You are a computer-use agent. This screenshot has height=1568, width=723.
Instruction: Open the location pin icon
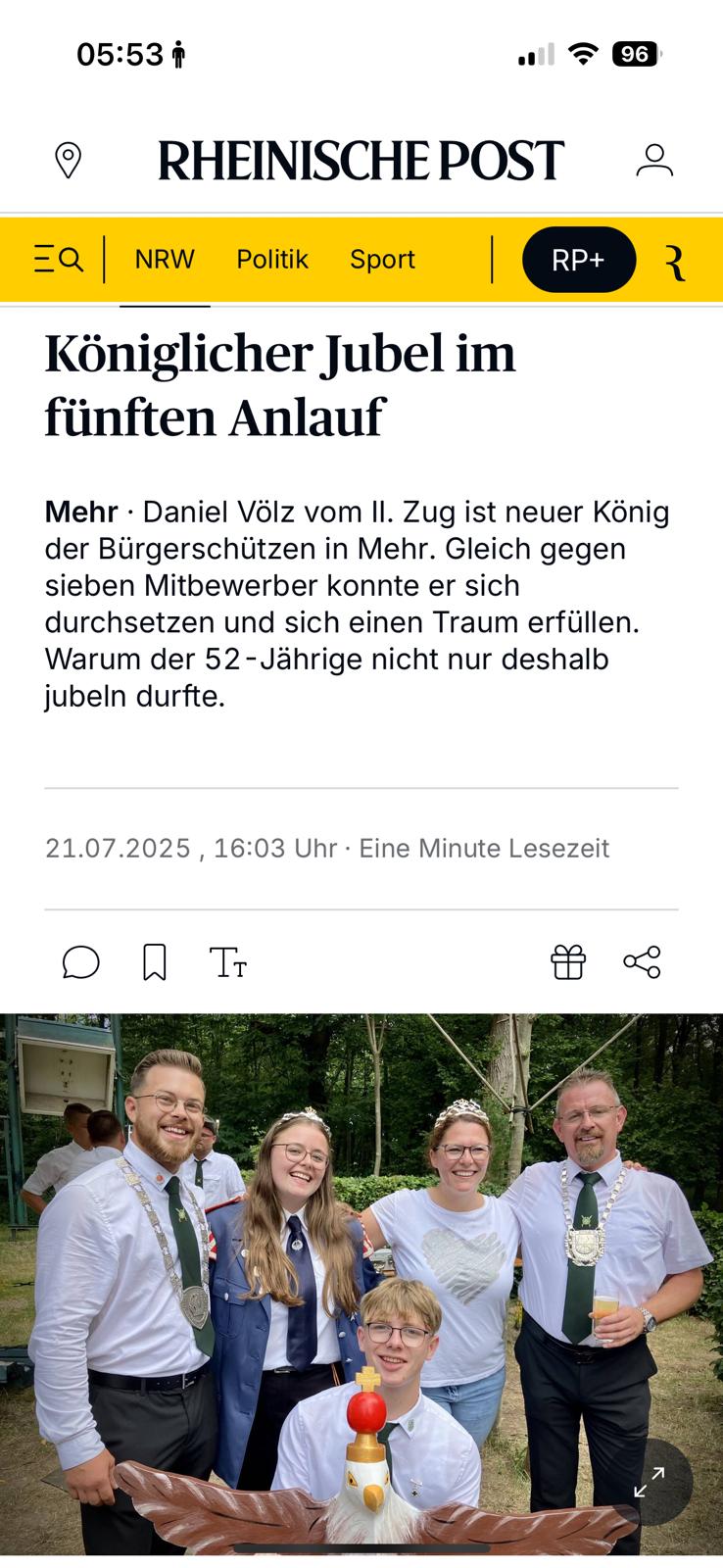68,160
